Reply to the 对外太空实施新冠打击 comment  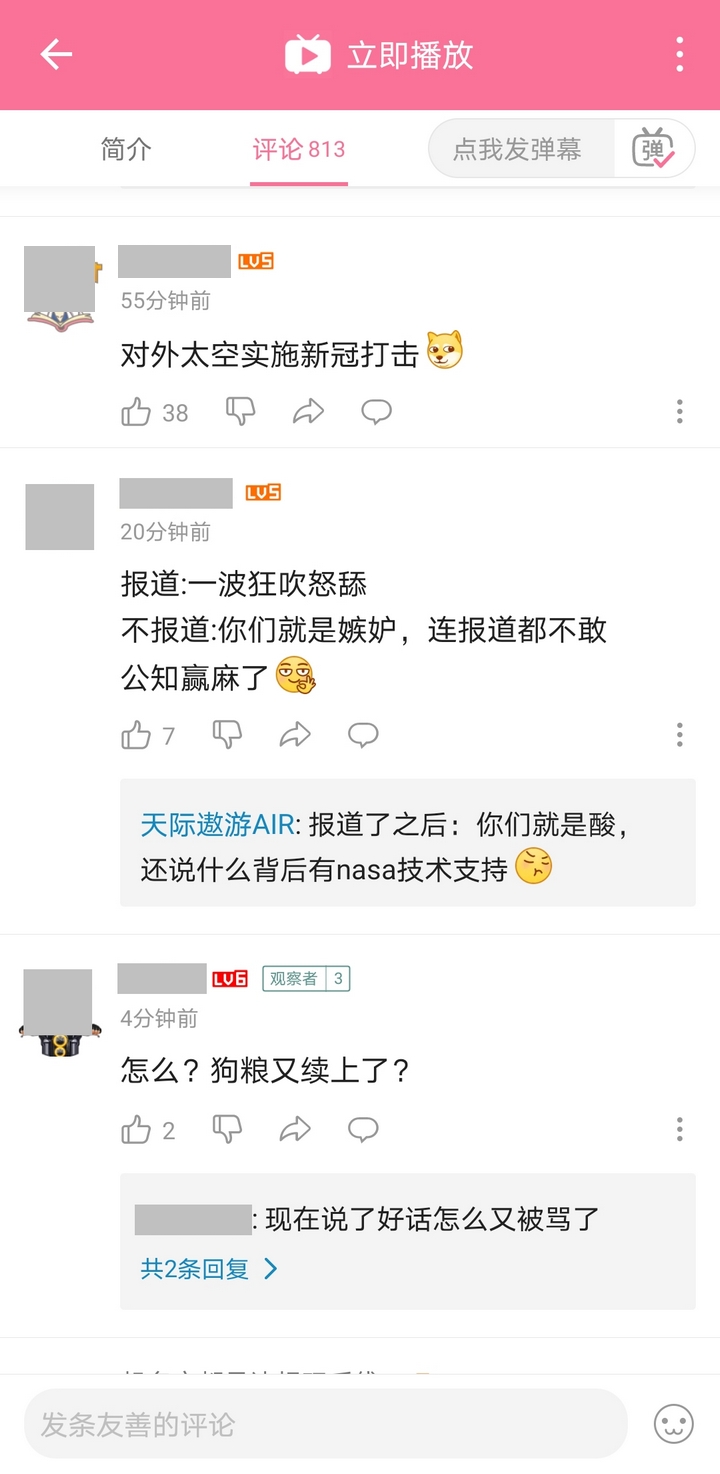pos(376,412)
